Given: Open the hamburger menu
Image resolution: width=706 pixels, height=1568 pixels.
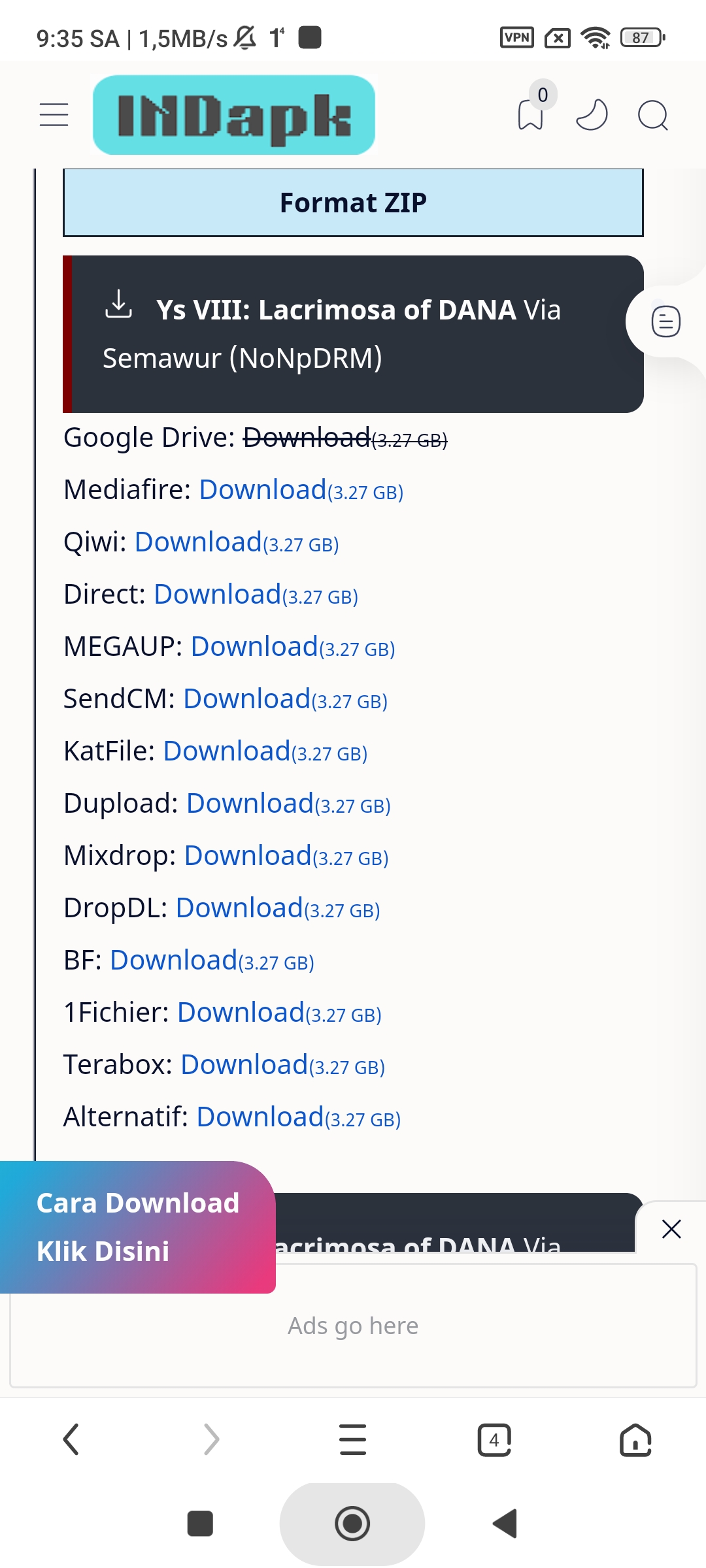Looking at the screenshot, I should 54,115.
